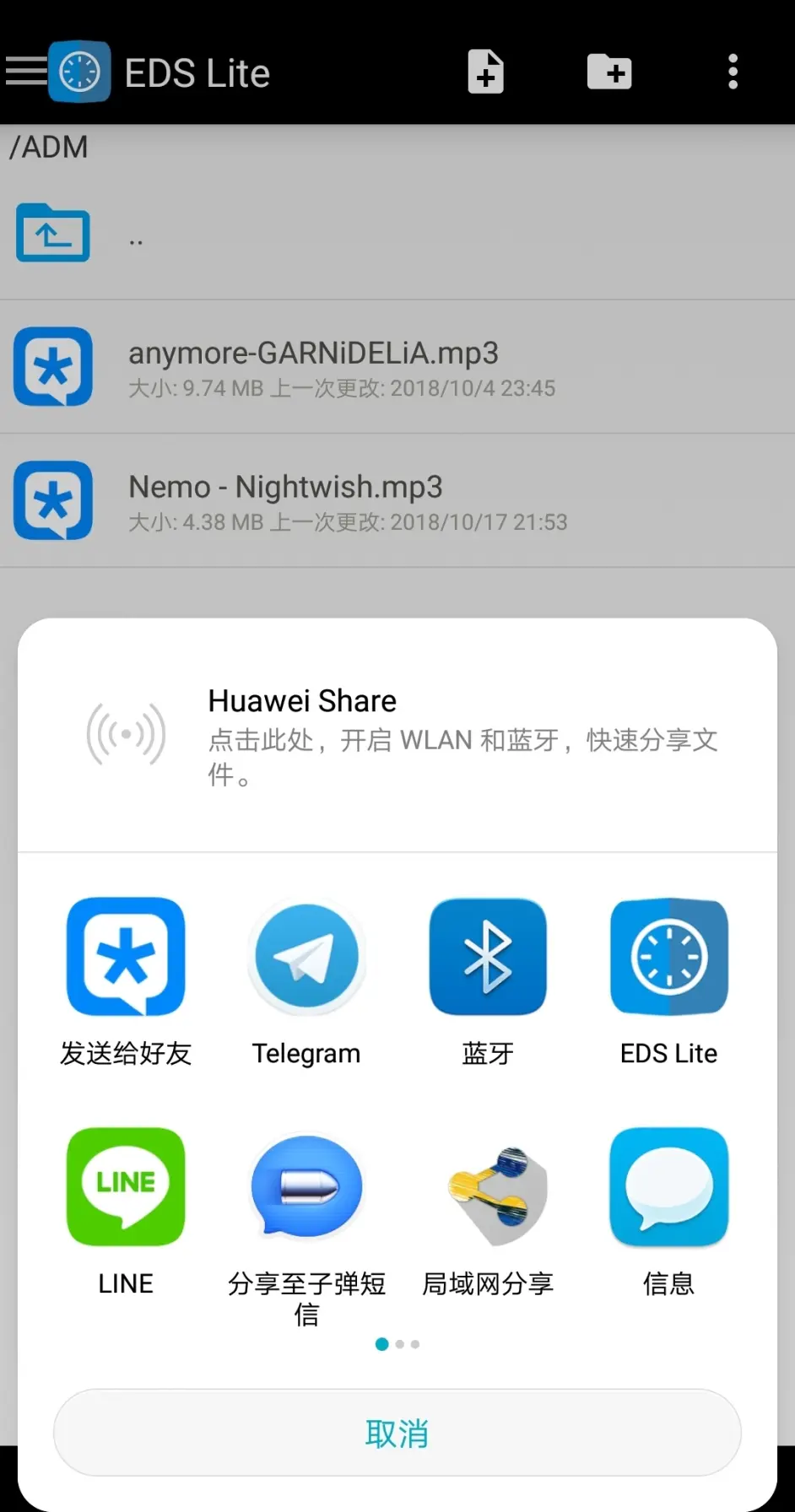This screenshot has height=1512, width=795.
Task: Open the EDS Lite drawer menu
Action: (x=27, y=72)
